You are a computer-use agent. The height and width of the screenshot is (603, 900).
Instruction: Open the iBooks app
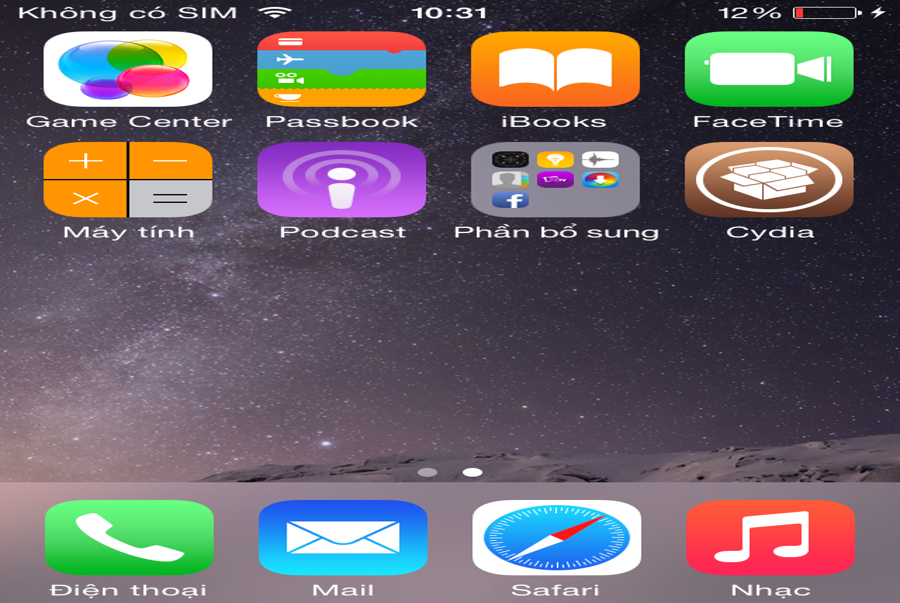click(555, 69)
